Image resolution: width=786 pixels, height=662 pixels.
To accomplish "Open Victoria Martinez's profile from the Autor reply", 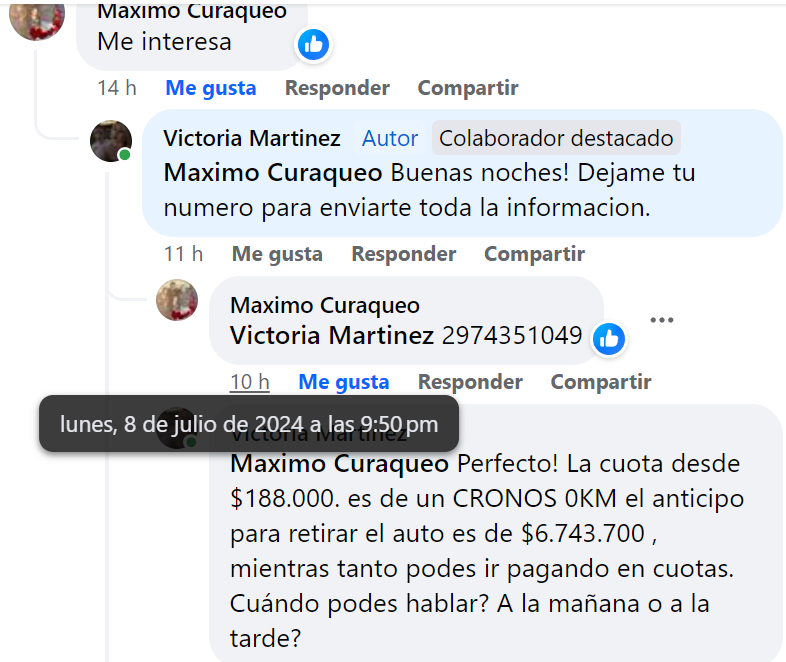I will point(251,138).
